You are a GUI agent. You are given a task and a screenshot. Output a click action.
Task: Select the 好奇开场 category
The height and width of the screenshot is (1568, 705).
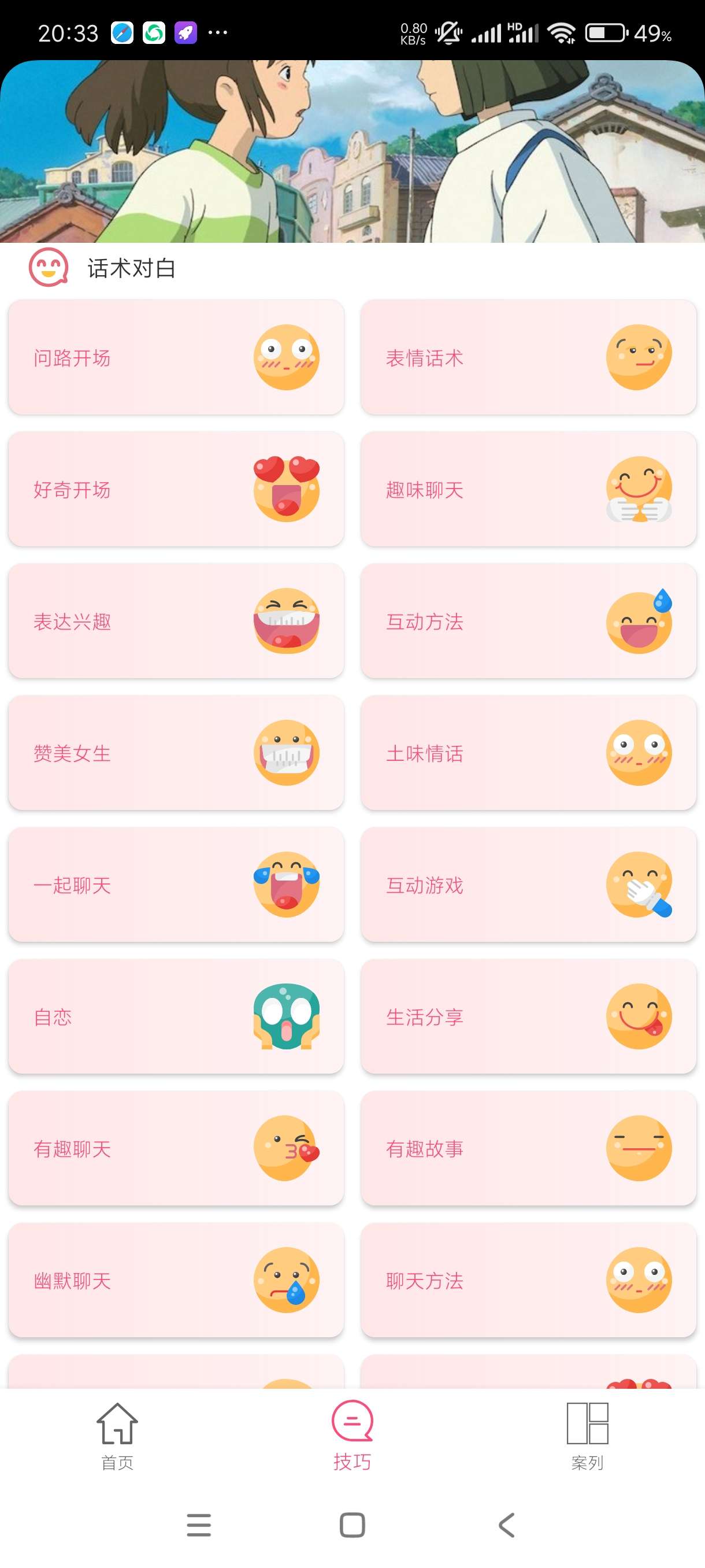[x=176, y=489]
